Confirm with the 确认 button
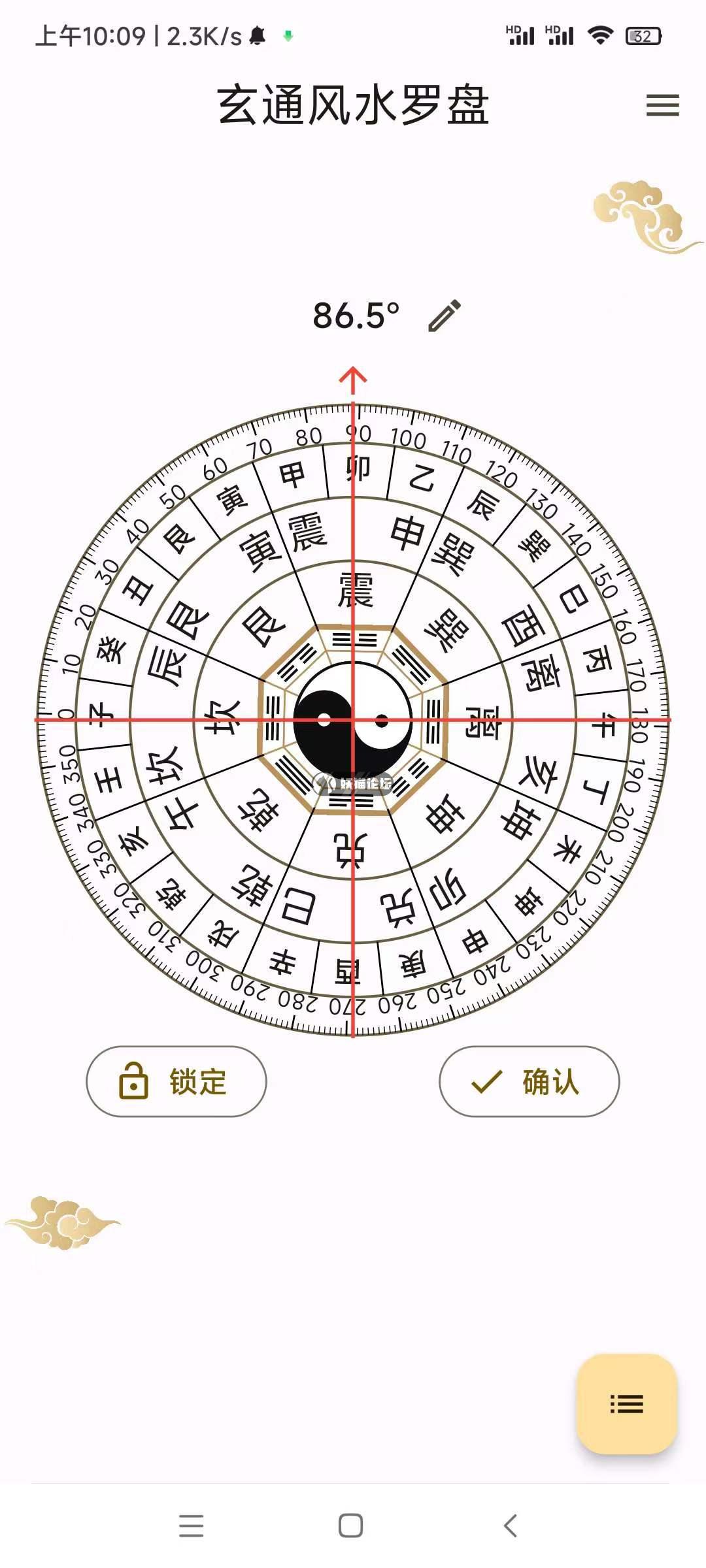706x1568 pixels. pos(529,1082)
